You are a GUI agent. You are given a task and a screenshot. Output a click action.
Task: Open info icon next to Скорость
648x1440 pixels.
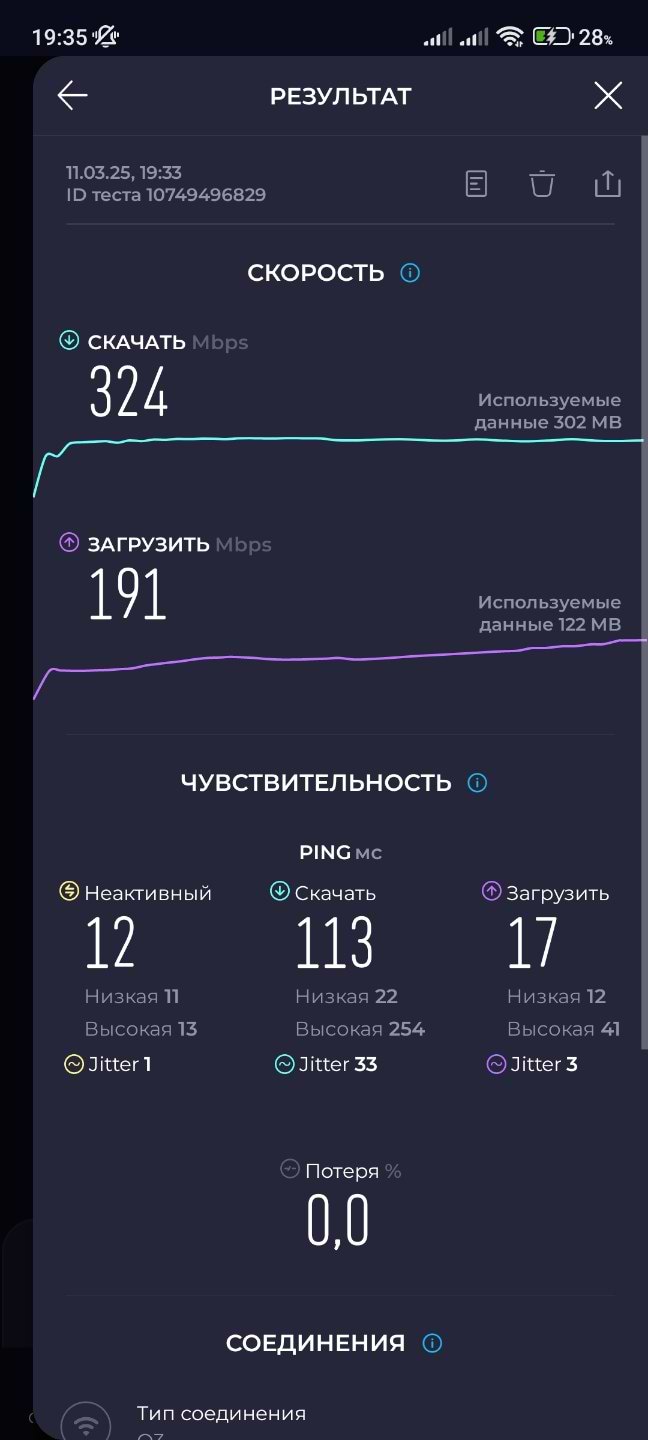410,273
